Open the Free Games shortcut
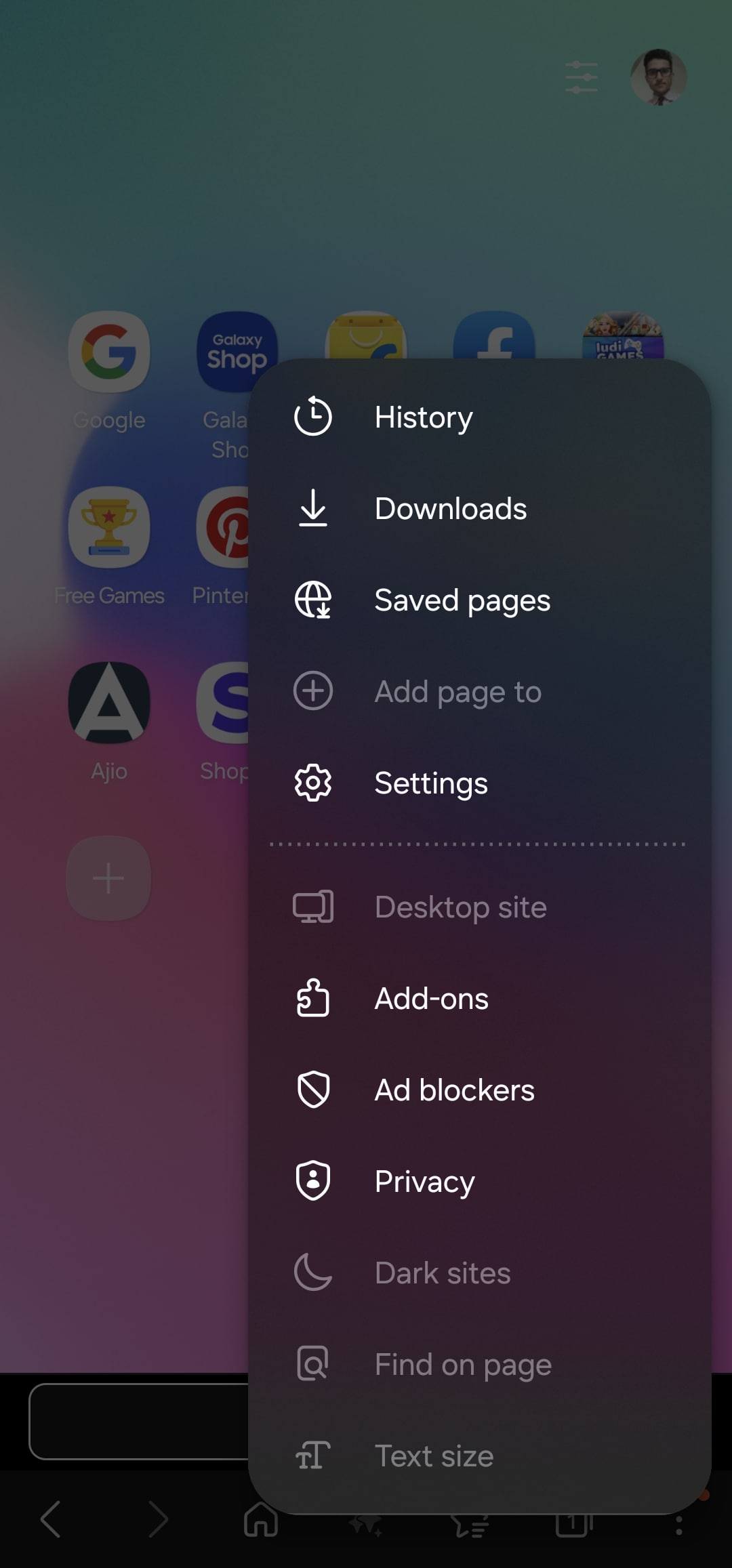The width and height of the screenshot is (732, 1568). (109, 529)
